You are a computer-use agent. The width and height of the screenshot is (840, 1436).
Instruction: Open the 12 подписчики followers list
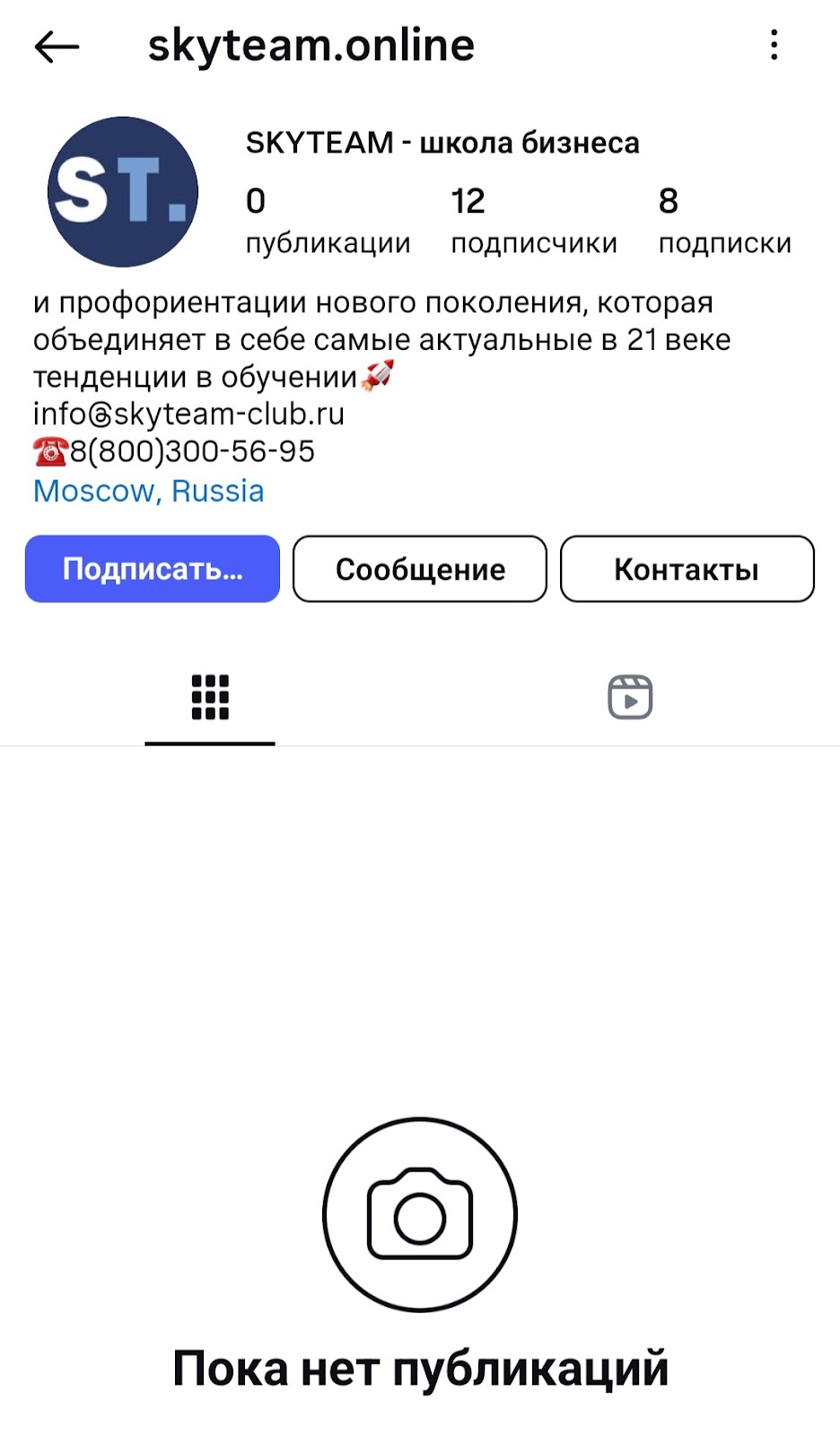tap(533, 220)
